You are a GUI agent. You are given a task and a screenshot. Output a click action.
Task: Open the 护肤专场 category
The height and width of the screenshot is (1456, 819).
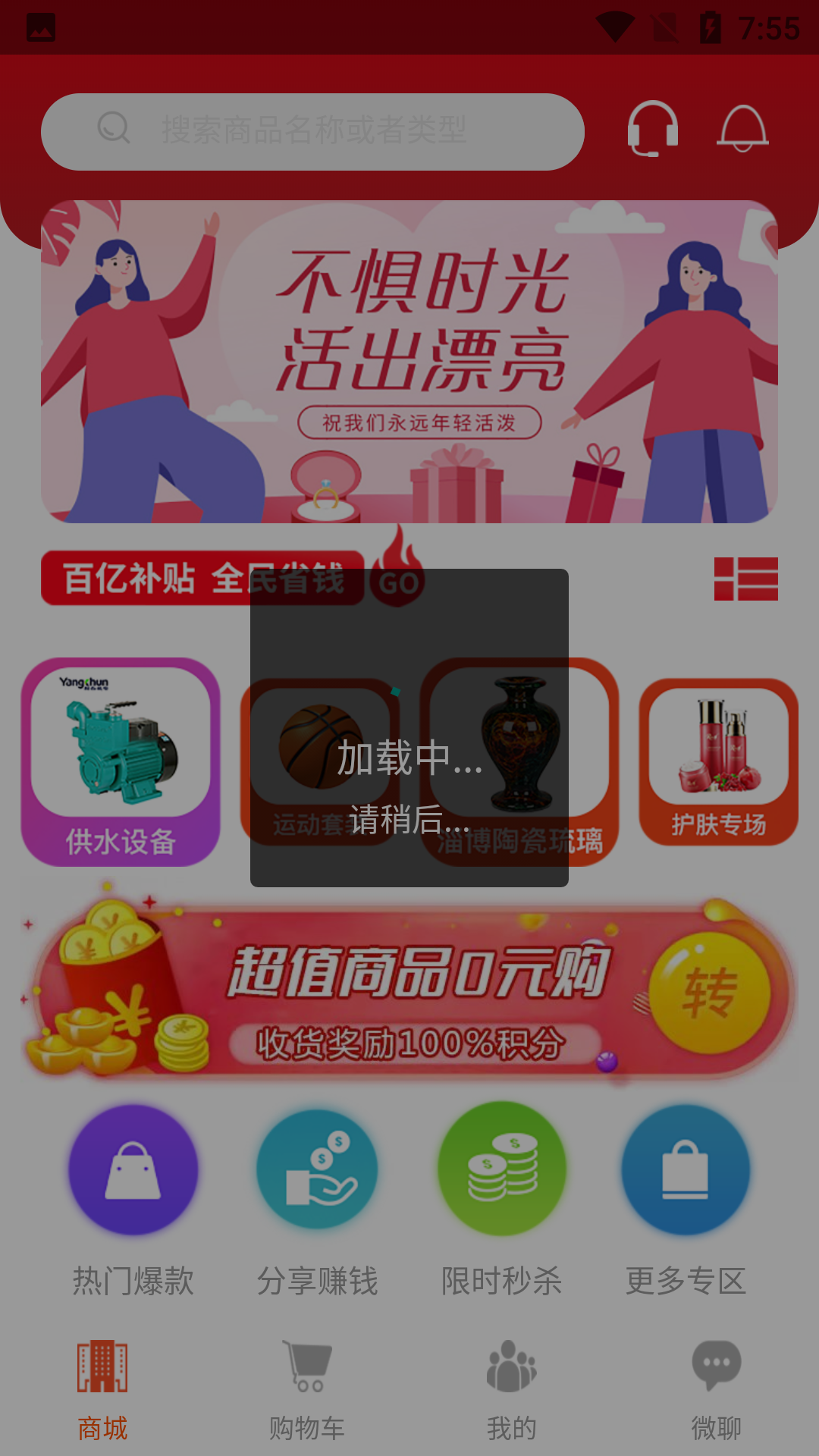[x=718, y=761]
